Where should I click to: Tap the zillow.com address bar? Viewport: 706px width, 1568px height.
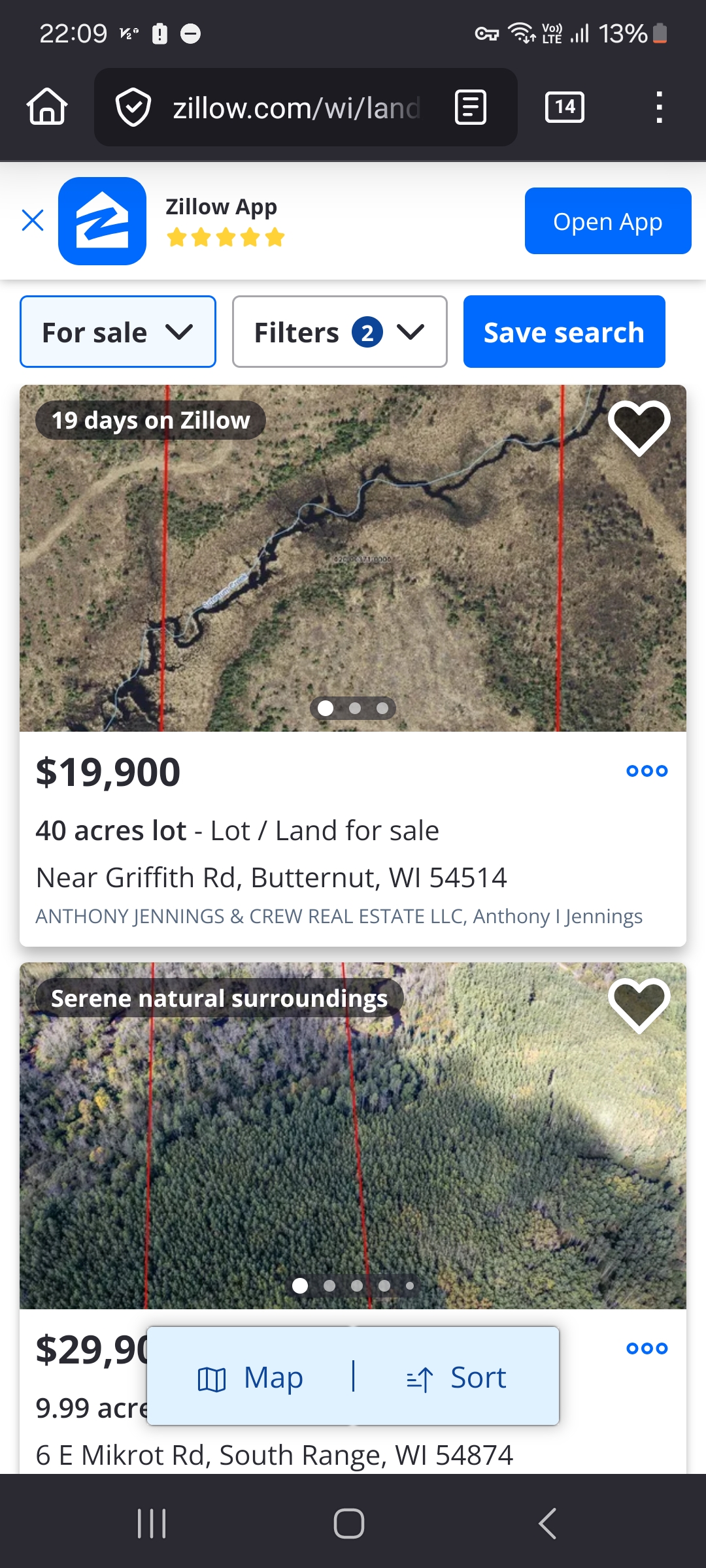(294, 108)
